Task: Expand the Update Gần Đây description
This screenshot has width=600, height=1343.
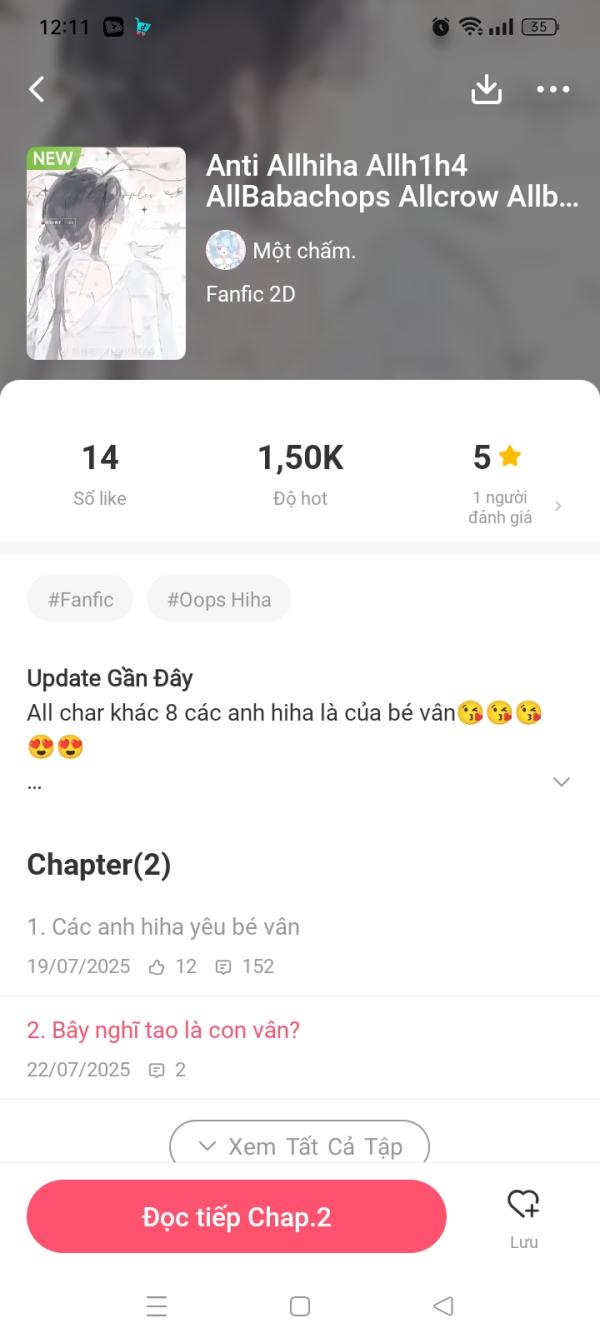Action: click(561, 781)
